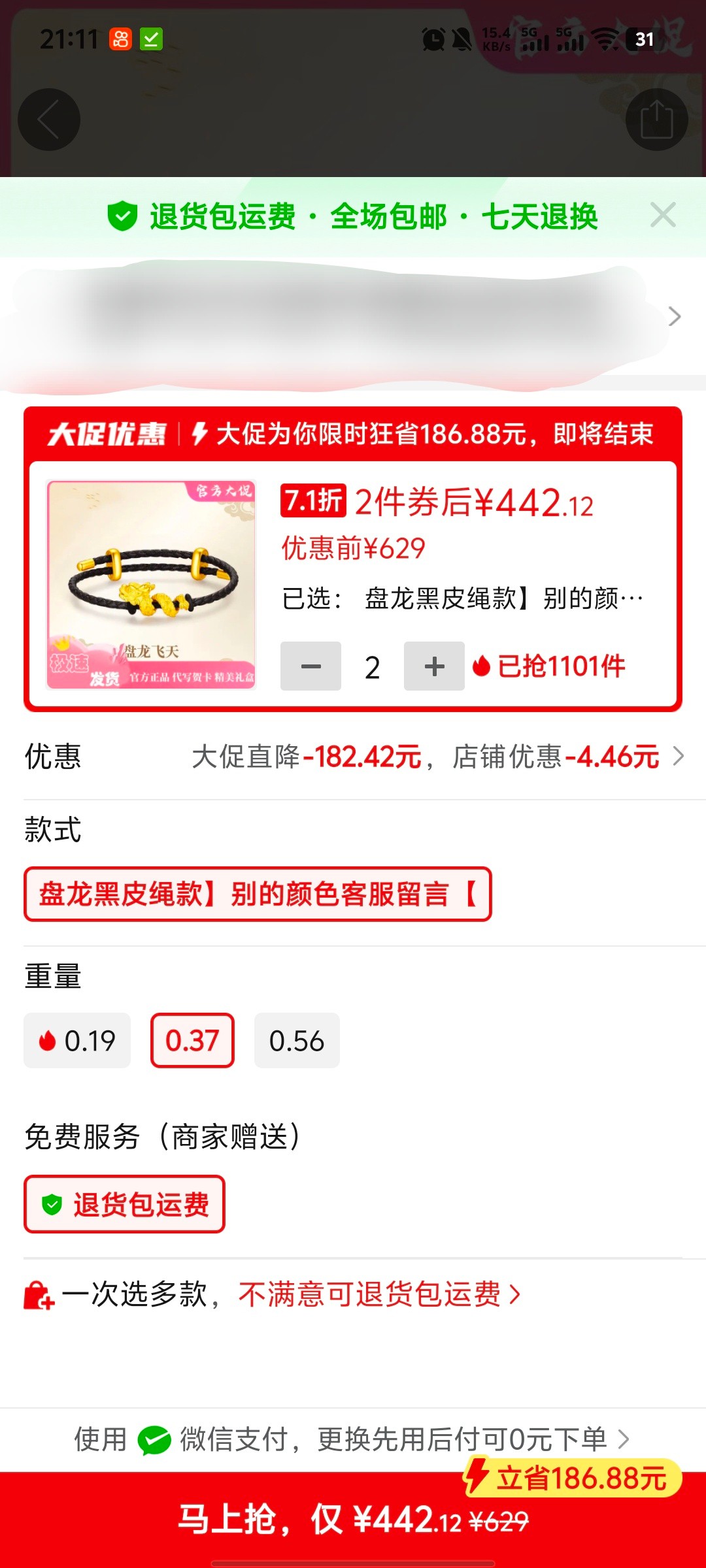This screenshot has height=1568, width=706.
Task: Tap 马上抢 to buy for ¥442.12
Action: point(353,1518)
